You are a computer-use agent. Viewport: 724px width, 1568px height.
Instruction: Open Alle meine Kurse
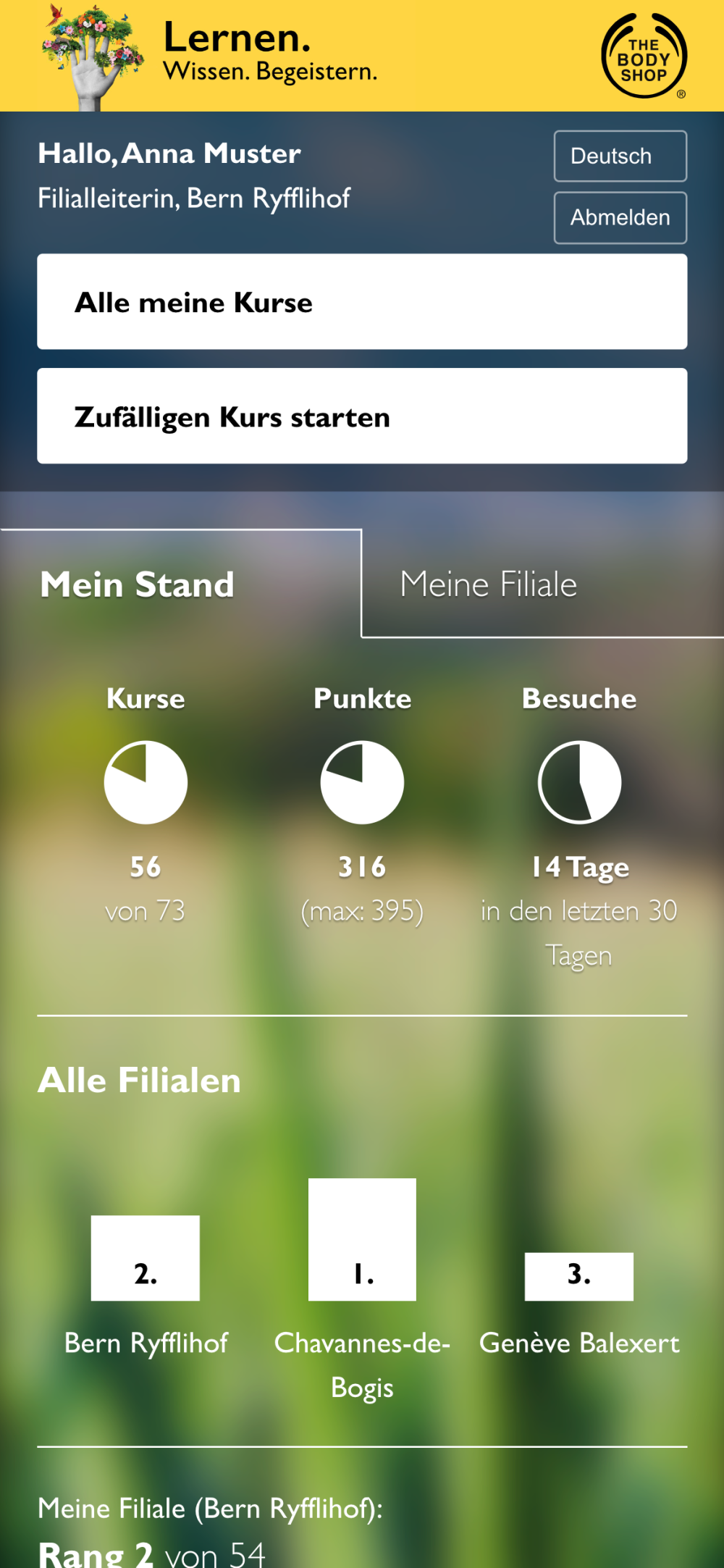tap(362, 301)
